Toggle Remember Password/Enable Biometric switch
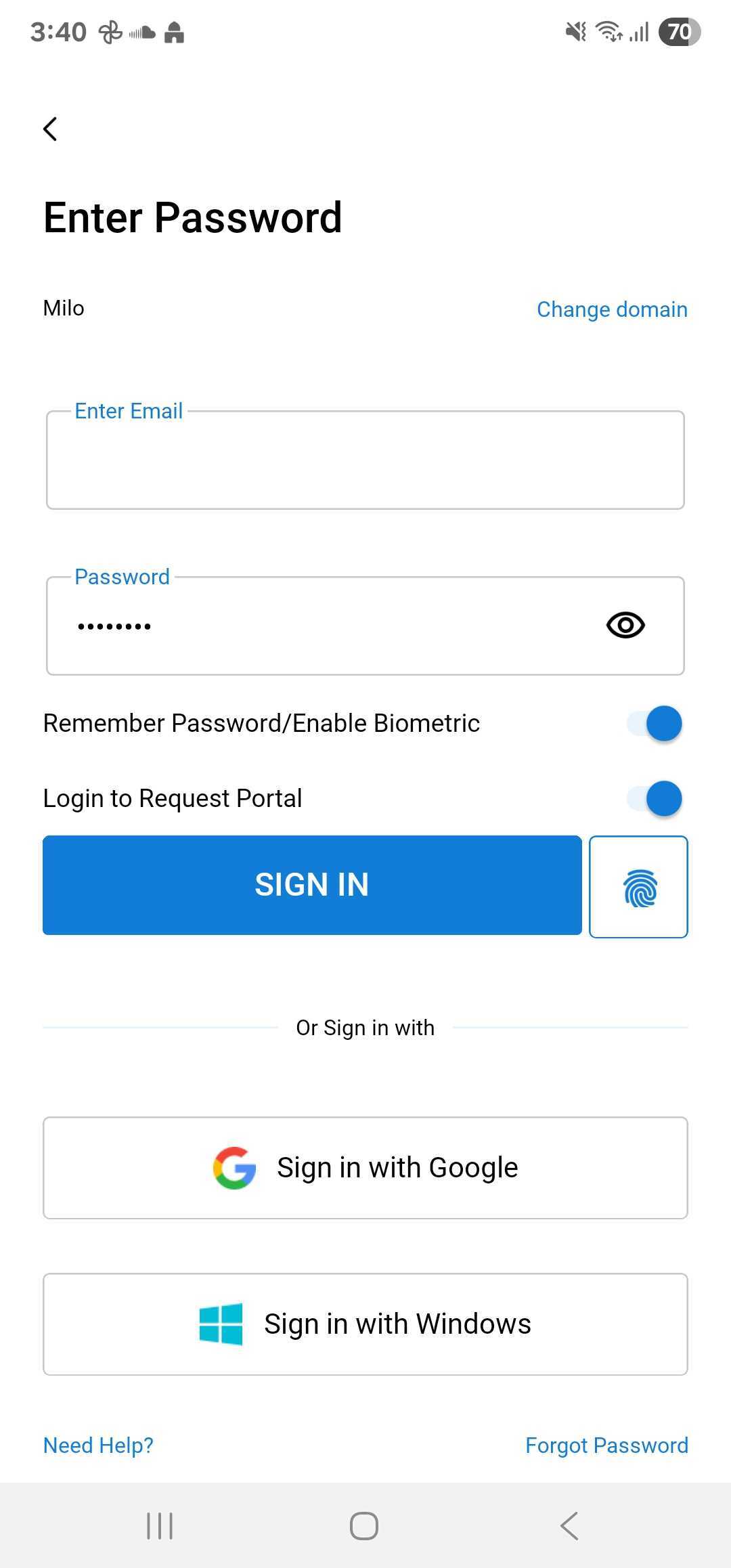The image size is (731, 1568). click(655, 724)
